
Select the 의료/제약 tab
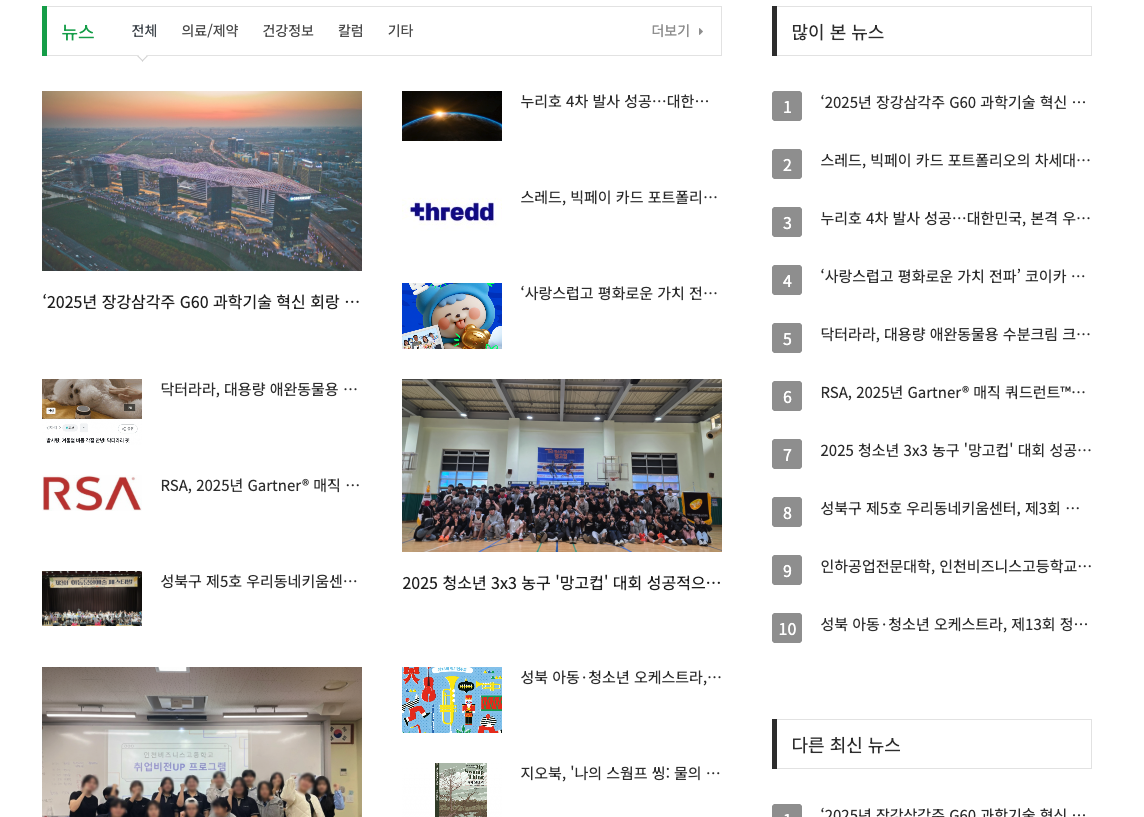pyautogui.click(x=210, y=30)
